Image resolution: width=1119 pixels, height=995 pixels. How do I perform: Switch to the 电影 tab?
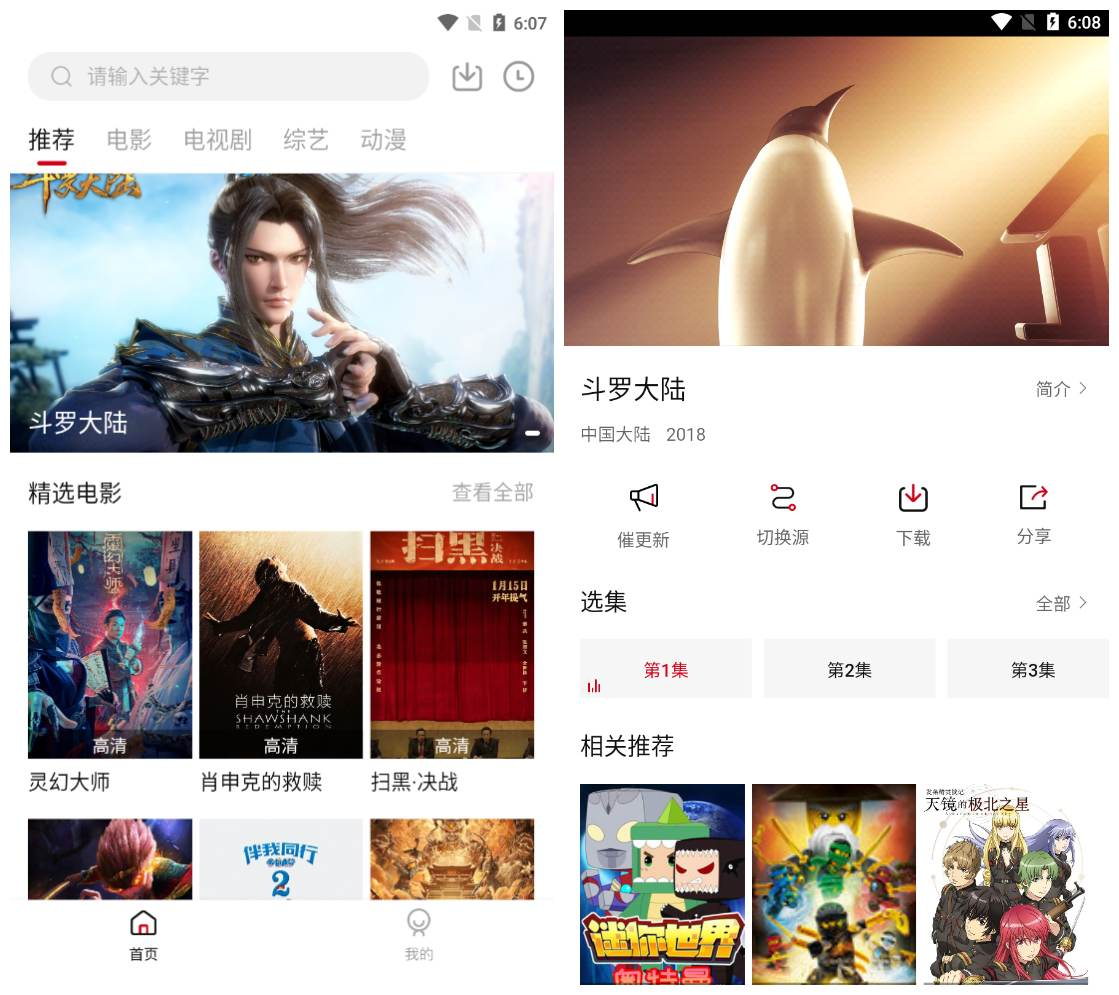click(x=129, y=140)
